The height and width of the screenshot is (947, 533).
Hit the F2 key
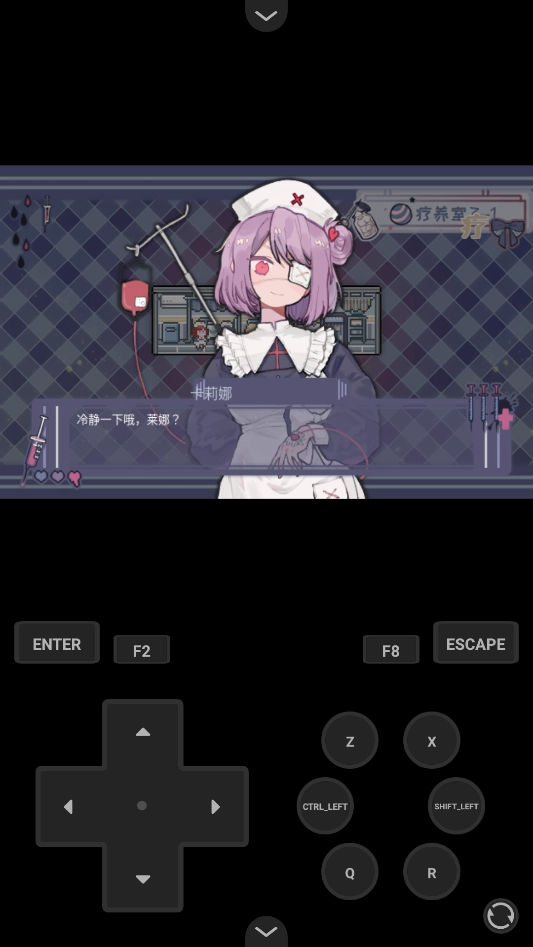(x=141, y=650)
